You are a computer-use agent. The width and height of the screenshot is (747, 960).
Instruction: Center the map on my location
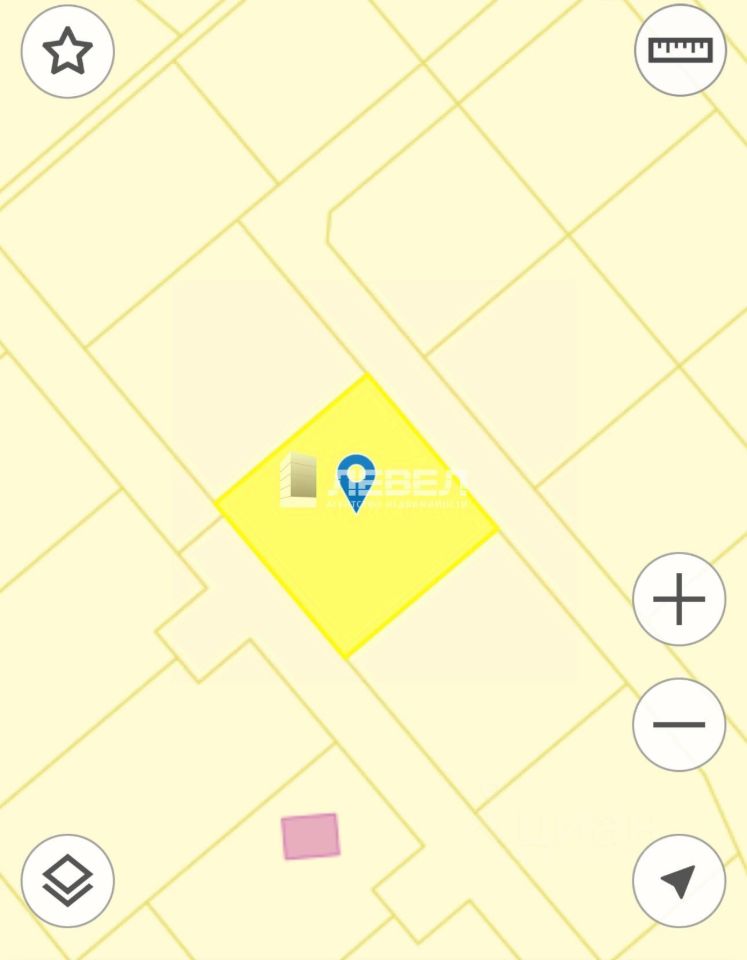coord(679,881)
